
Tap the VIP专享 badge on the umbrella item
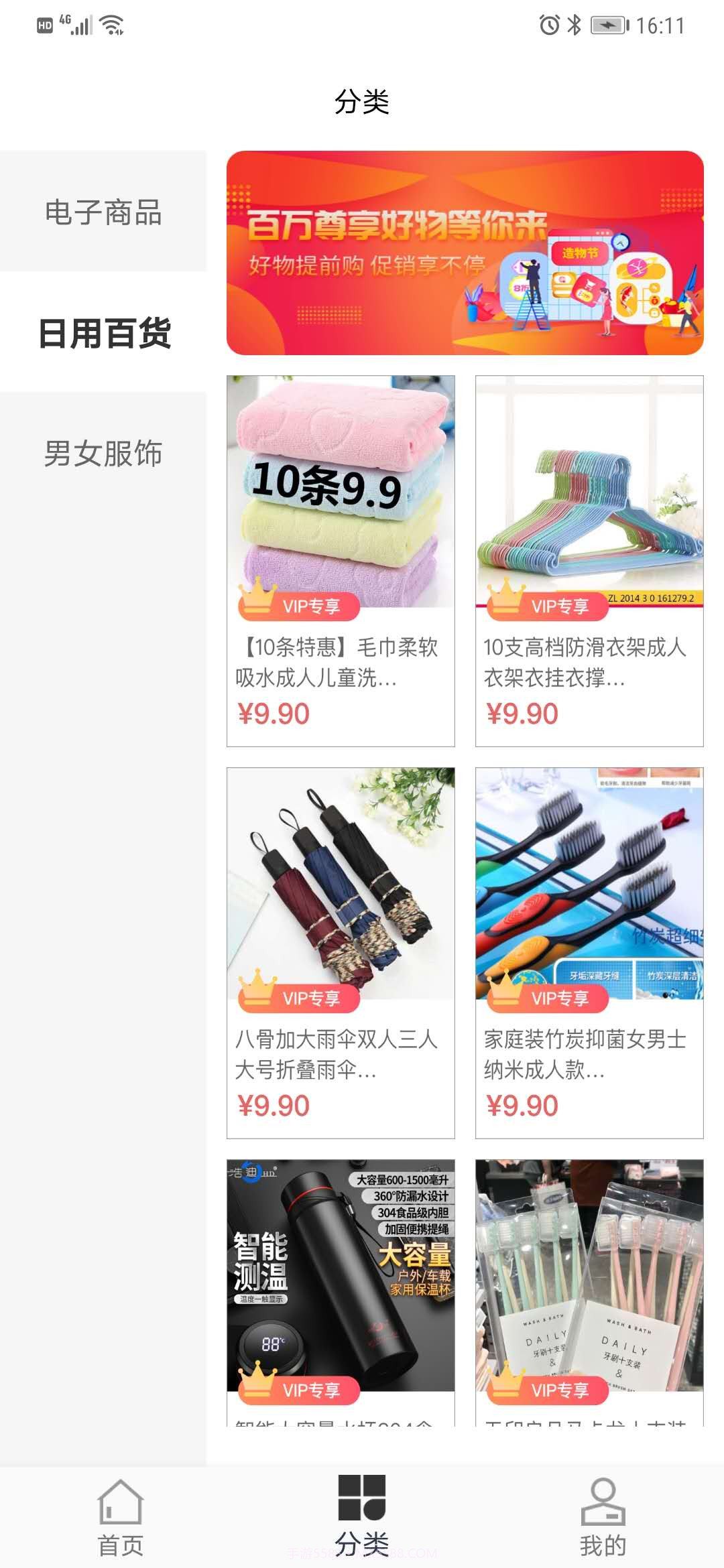pyautogui.click(x=315, y=998)
